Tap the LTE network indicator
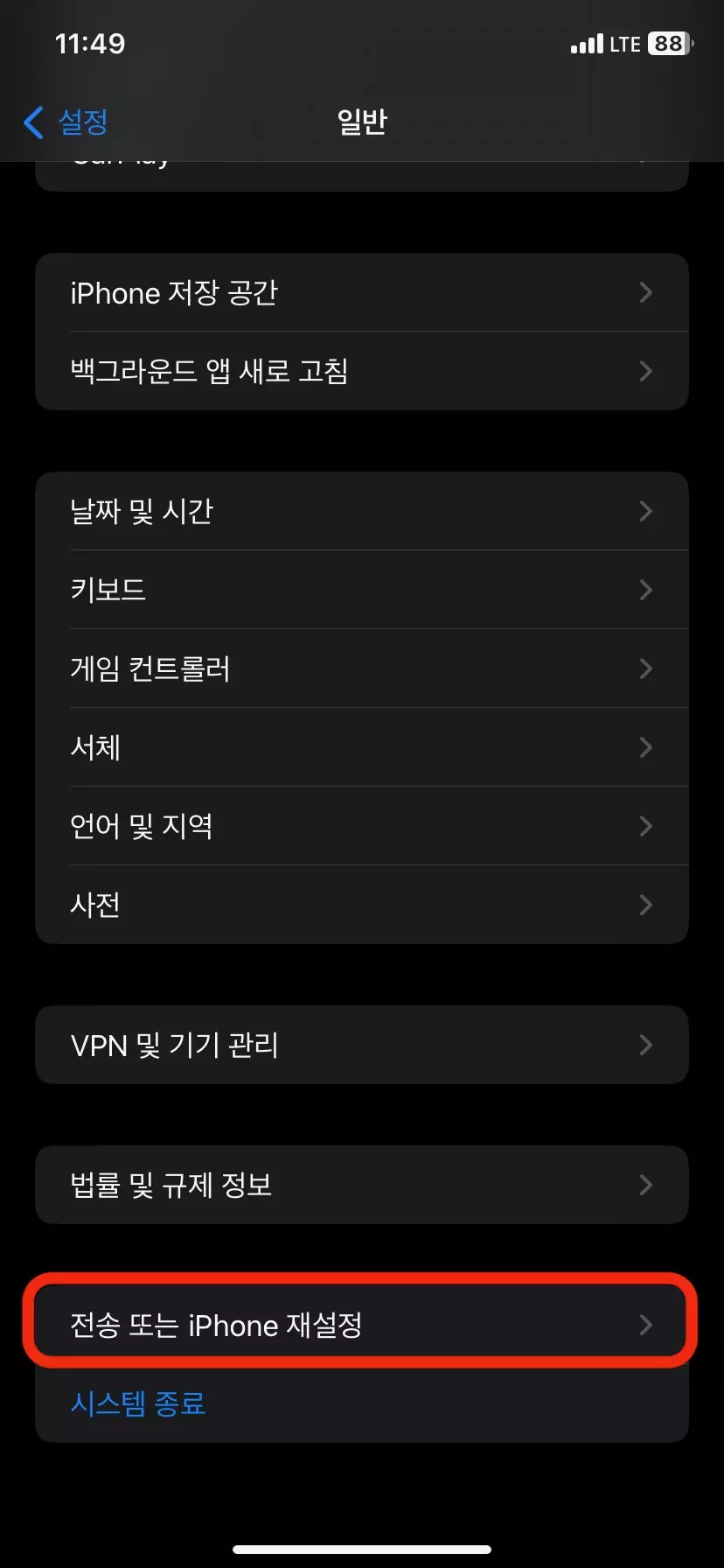The width and height of the screenshot is (724, 1568). pos(623,43)
